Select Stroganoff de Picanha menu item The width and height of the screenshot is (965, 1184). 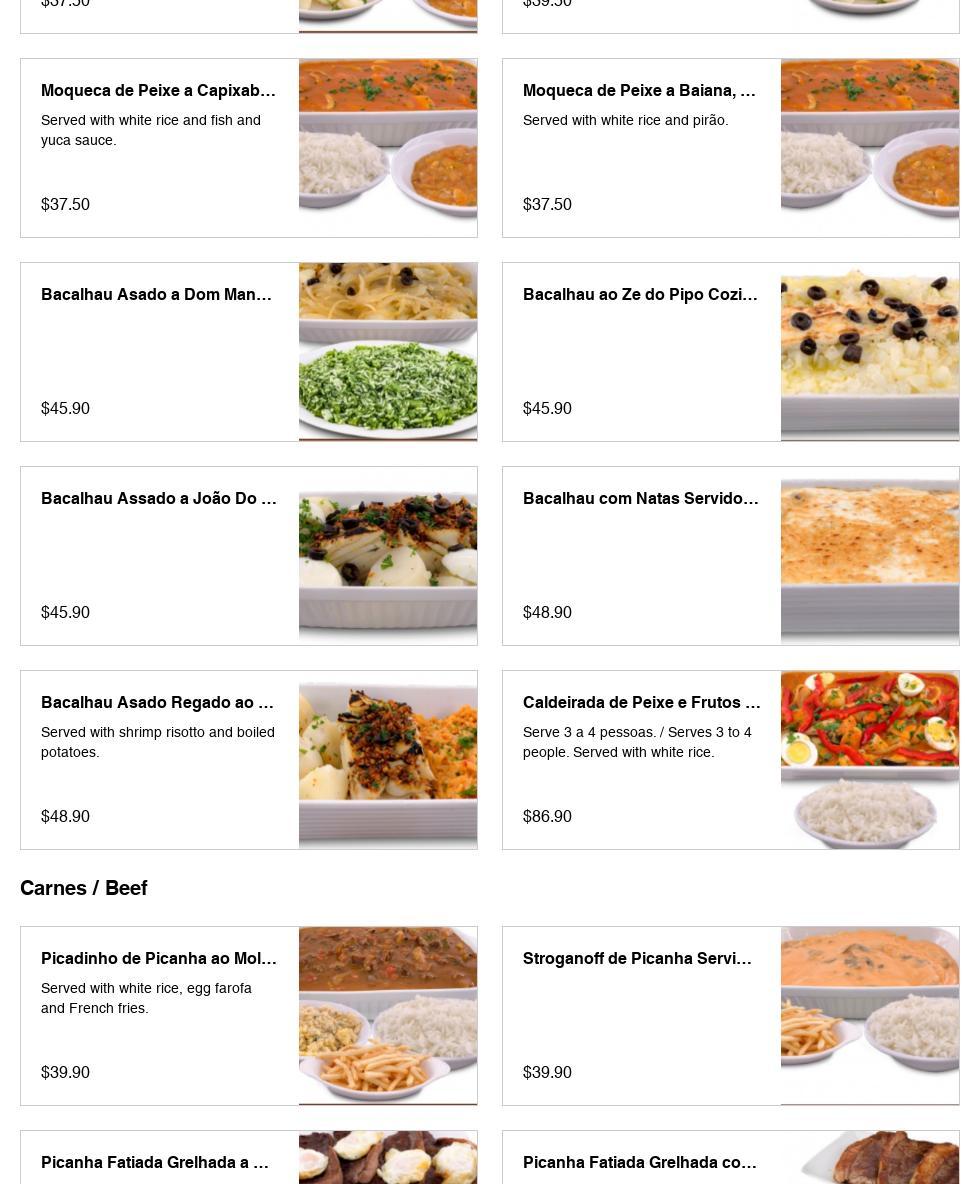click(x=637, y=959)
